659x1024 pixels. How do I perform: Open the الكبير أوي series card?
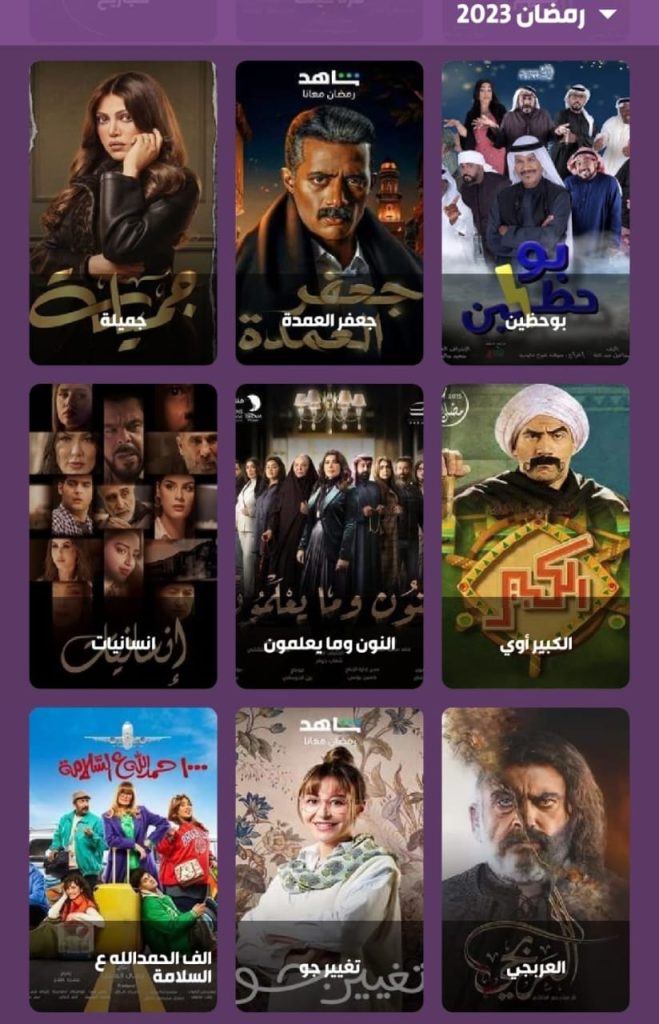click(x=536, y=535)
